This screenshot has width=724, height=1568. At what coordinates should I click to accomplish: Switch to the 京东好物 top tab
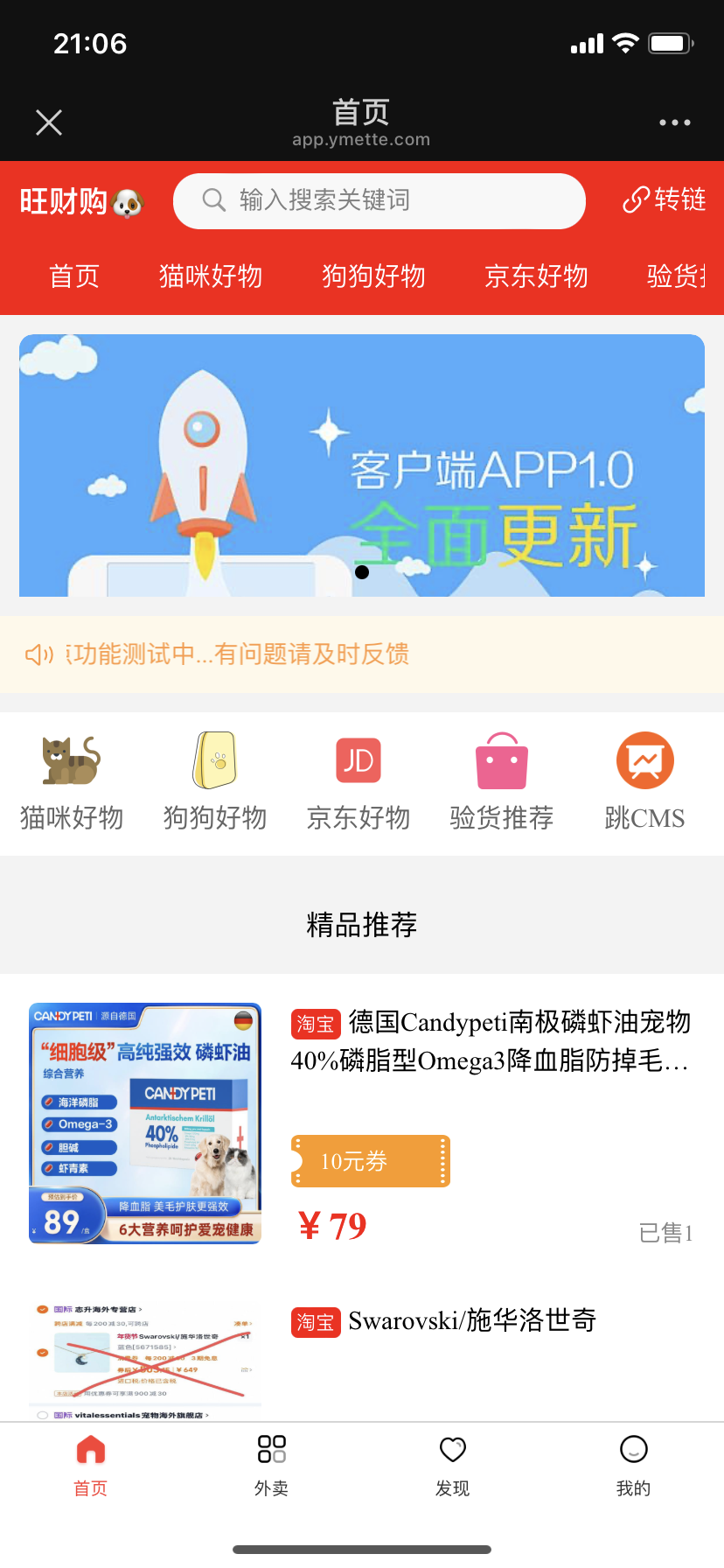pos(536,276)
